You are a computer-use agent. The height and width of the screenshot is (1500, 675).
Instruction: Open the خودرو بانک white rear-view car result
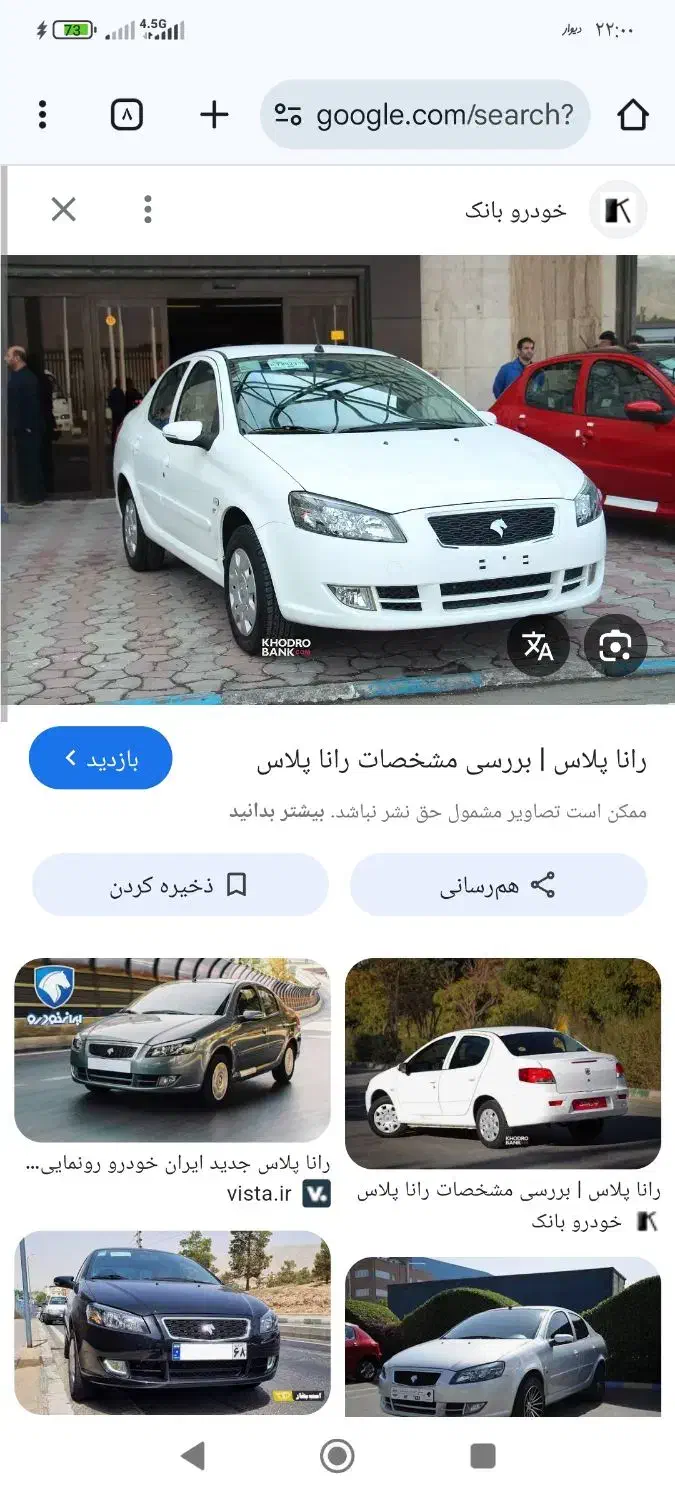click(x=503, y=1063)
